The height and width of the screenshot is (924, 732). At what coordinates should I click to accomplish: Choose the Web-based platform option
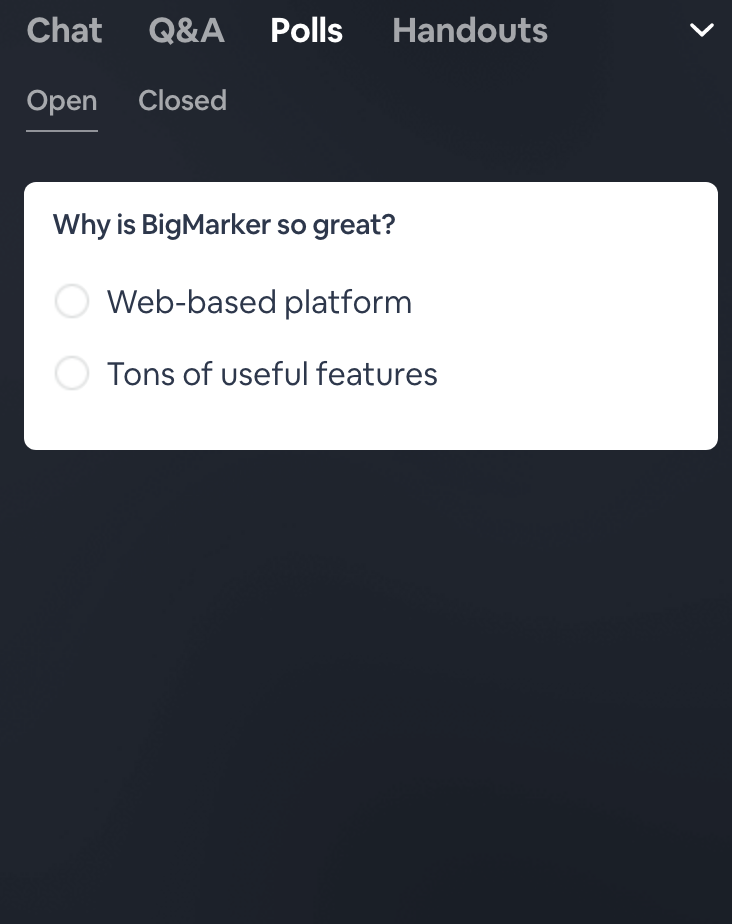coord(72,301)
